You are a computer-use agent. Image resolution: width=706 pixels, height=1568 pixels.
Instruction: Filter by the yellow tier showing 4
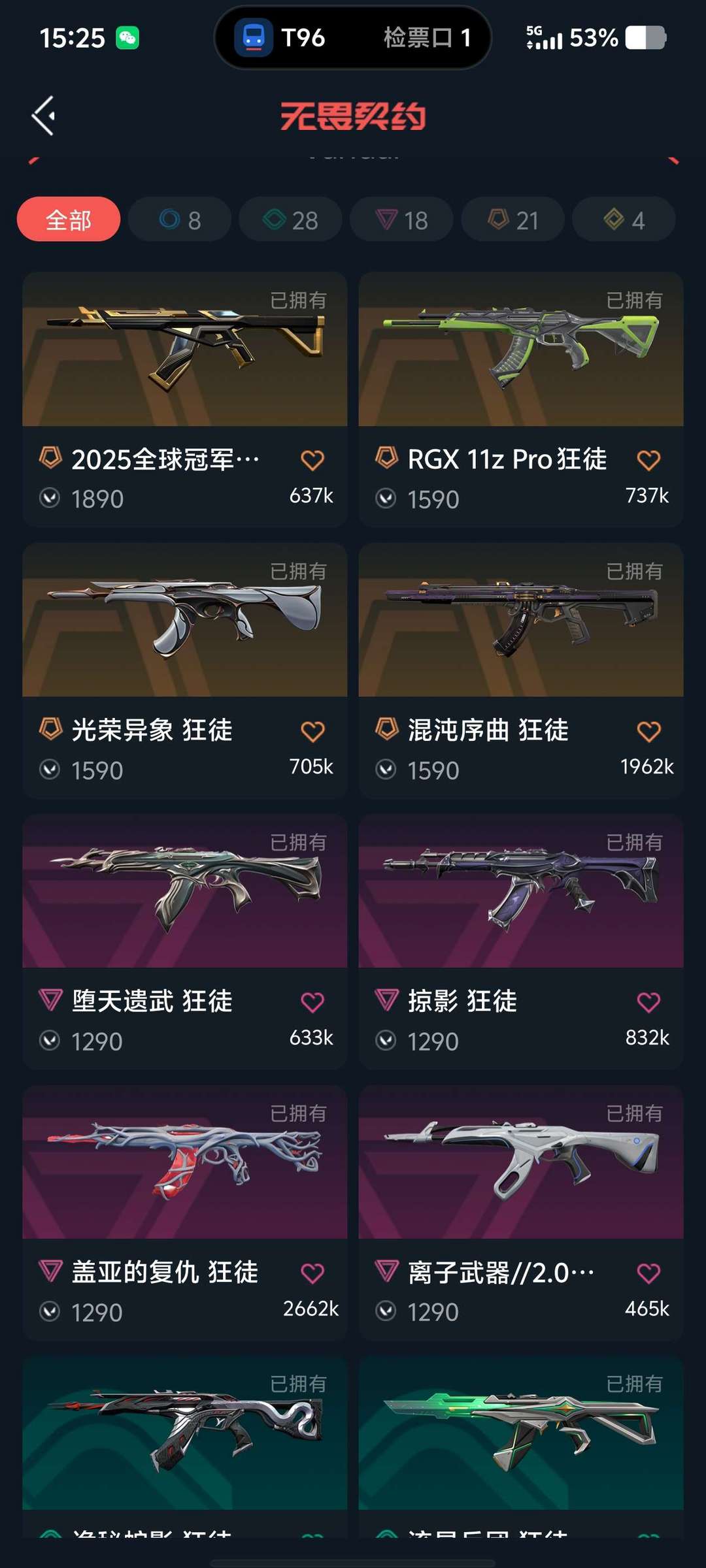(x=624, y=220)
